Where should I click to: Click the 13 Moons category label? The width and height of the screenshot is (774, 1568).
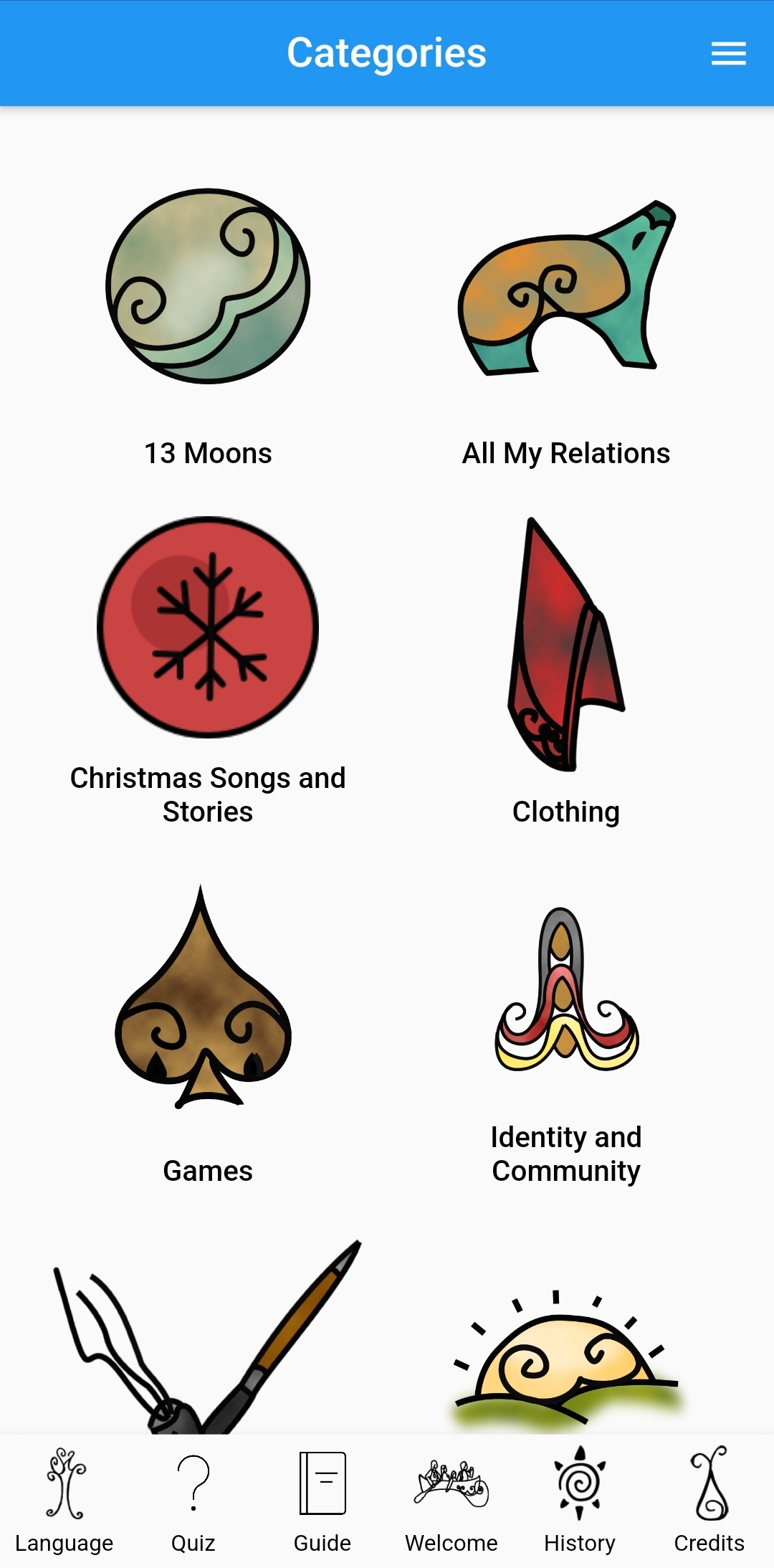click(x=208, y=452)
